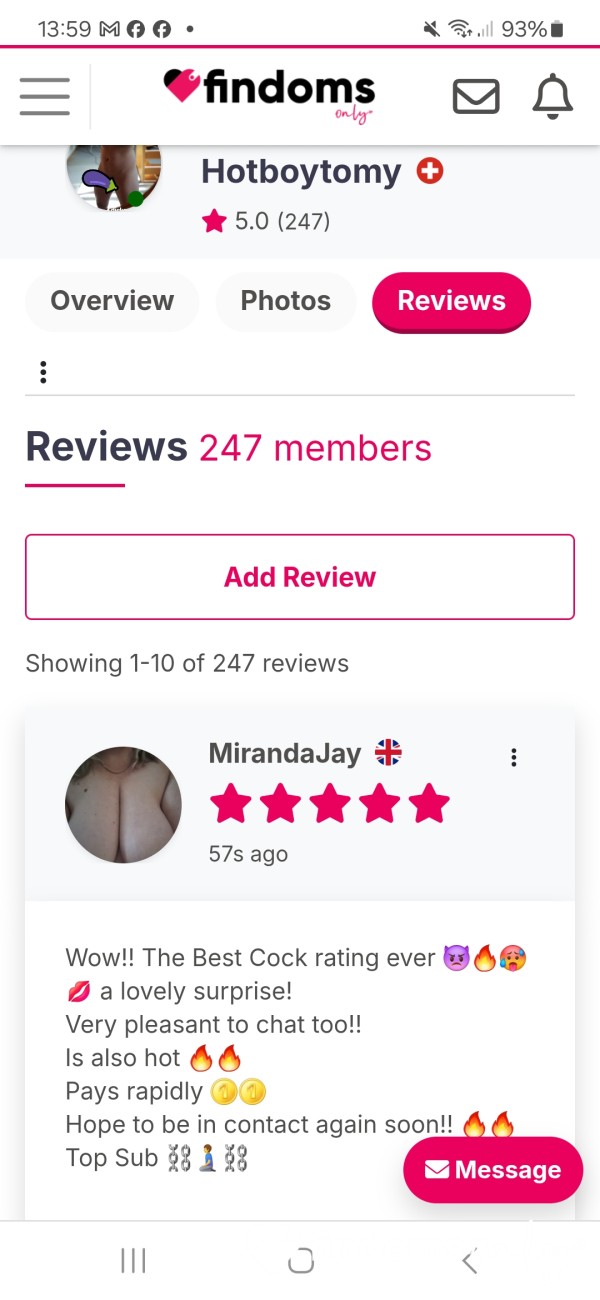This screenshot has height=1300, width=600.
Task: Open the hamburger drawer menu
Action: coord(44,97)
